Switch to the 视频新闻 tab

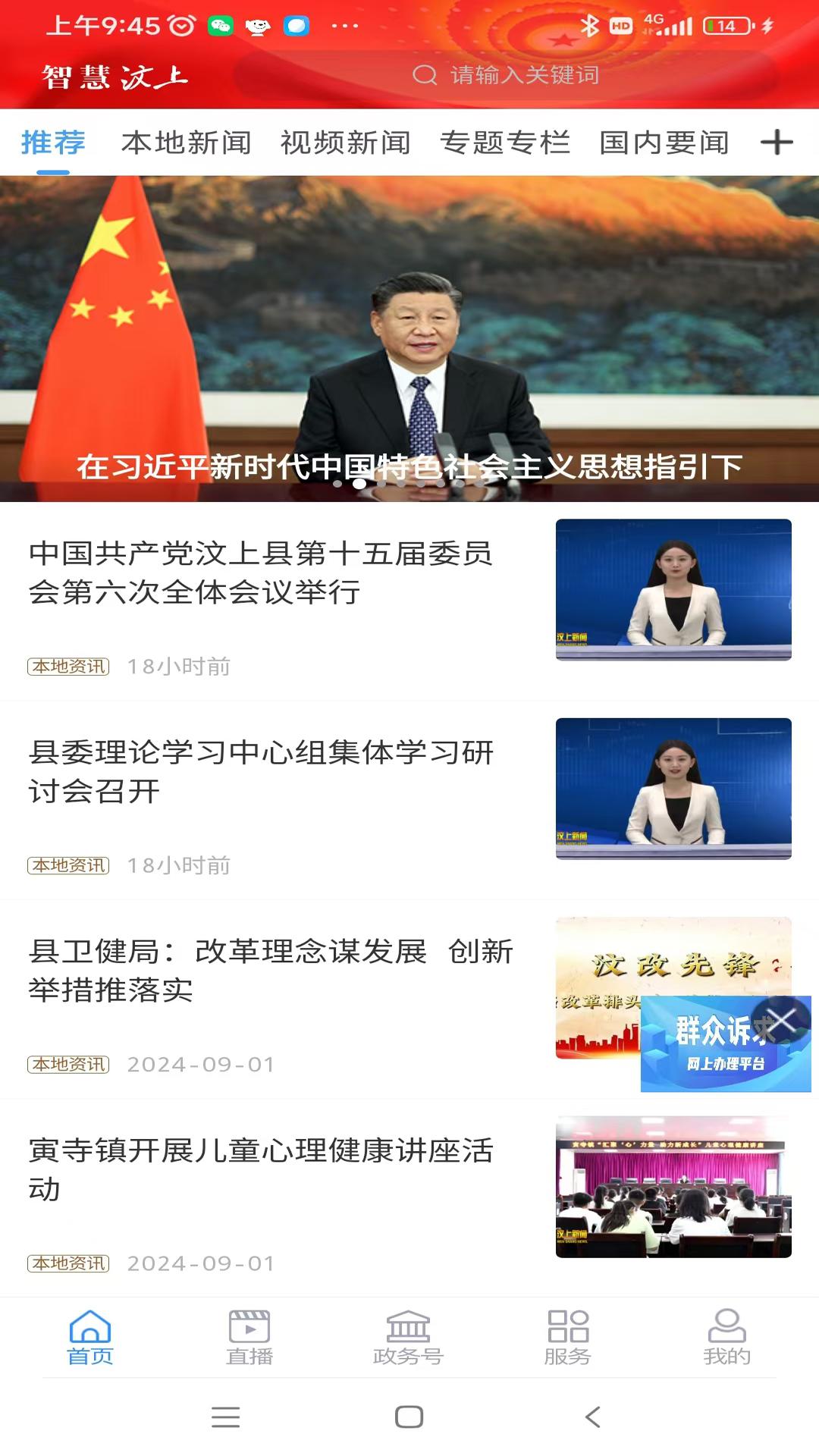click(x=346, y=141)
